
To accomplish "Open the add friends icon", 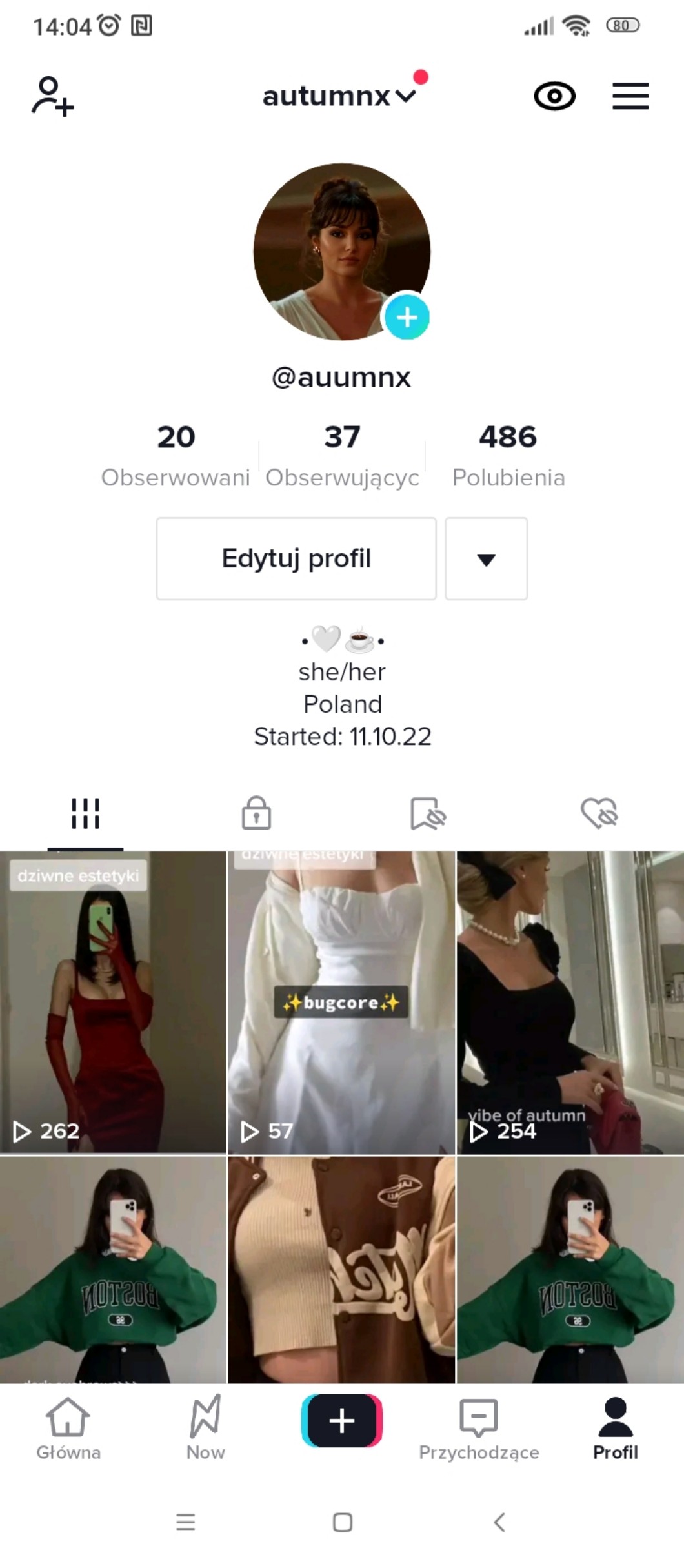I will [x=52, y=97].
